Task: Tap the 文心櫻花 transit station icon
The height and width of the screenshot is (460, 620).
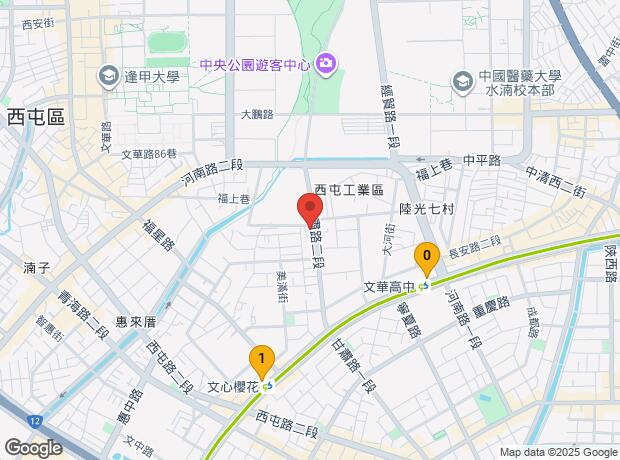Action: coord(267,386)
